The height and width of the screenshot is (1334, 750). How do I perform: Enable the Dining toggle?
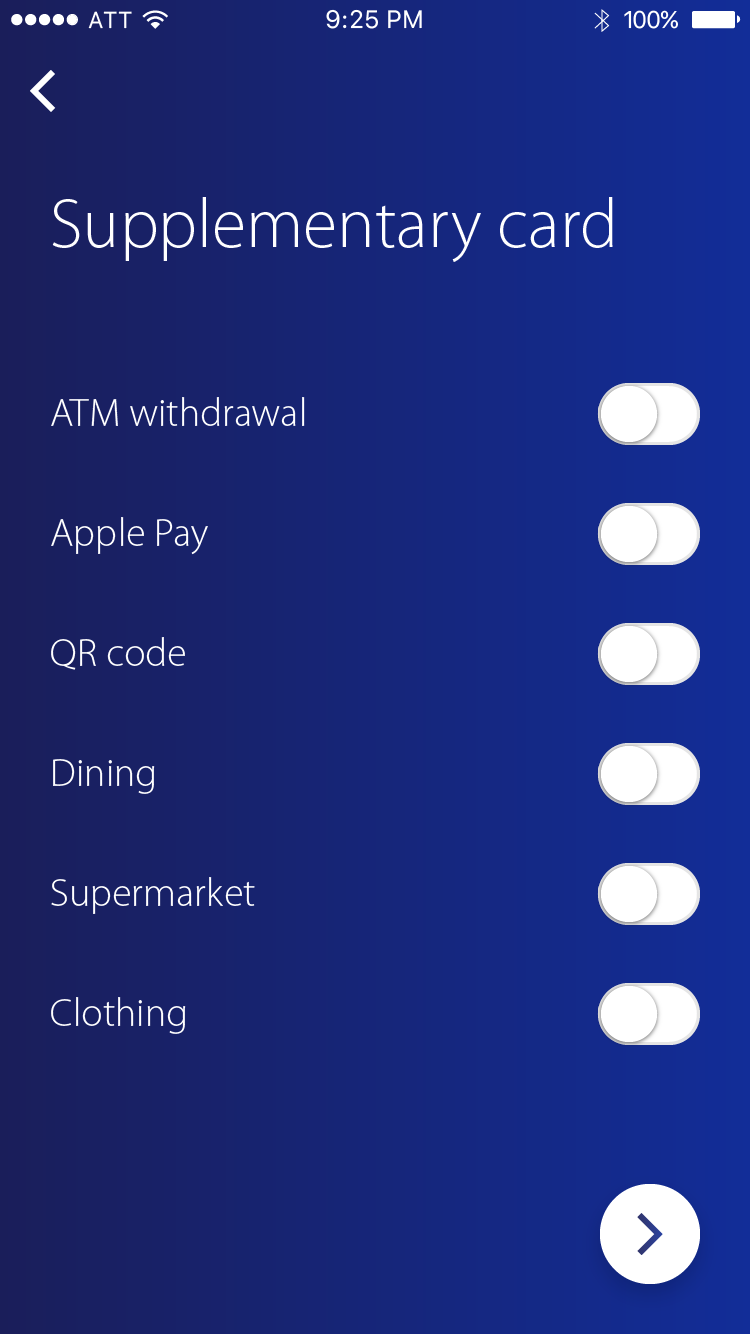point(649,774)
